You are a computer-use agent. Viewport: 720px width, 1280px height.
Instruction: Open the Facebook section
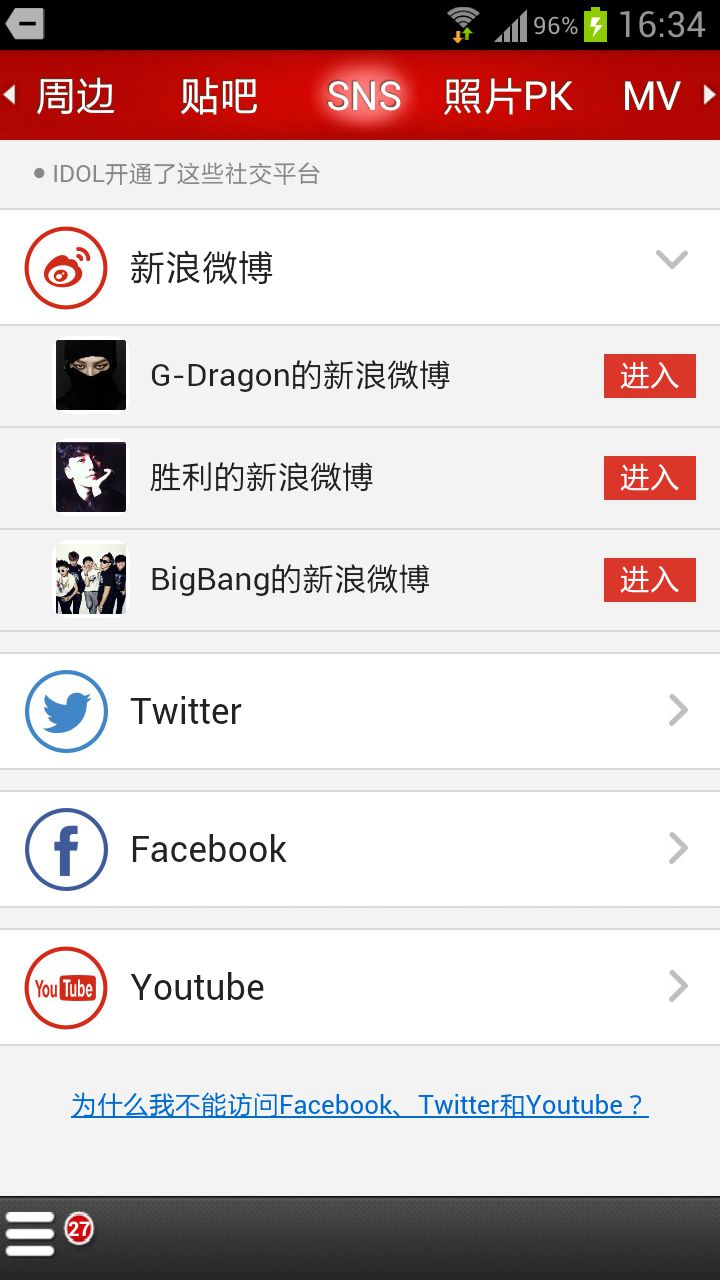(x=360, y=849)
